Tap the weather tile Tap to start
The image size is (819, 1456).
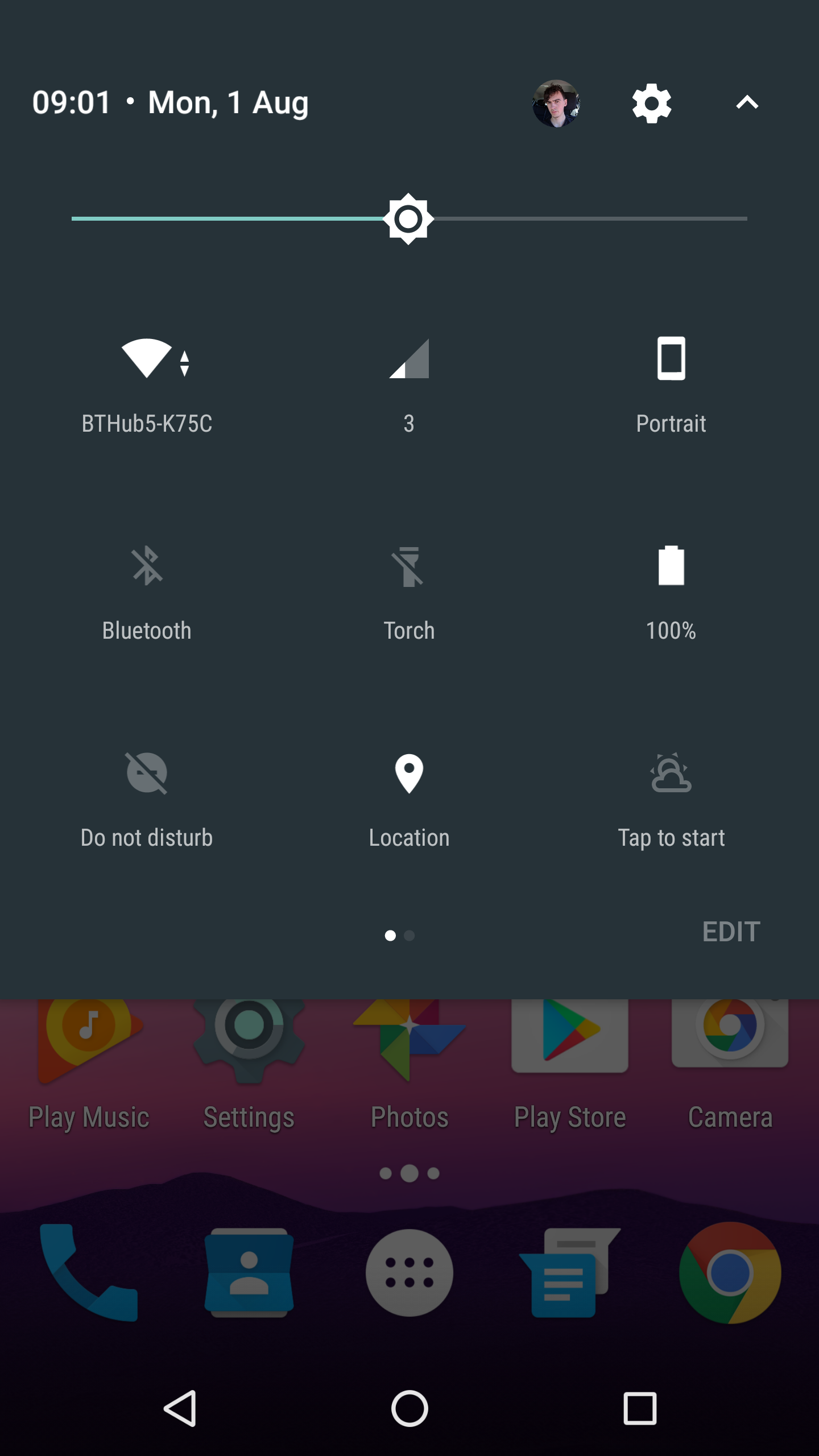click(x=671, y=773)
